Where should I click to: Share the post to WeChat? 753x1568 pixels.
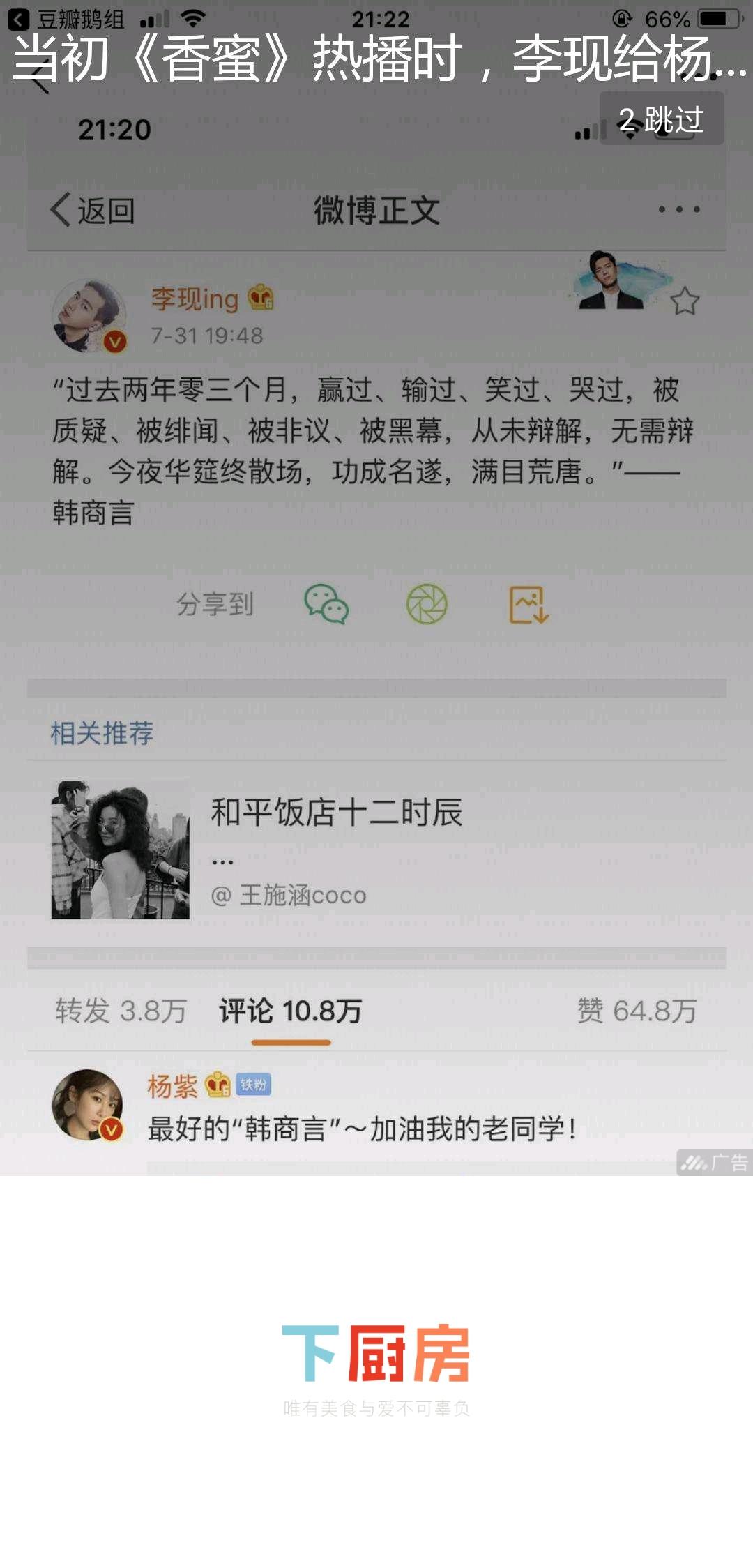(x=326, y=604)
